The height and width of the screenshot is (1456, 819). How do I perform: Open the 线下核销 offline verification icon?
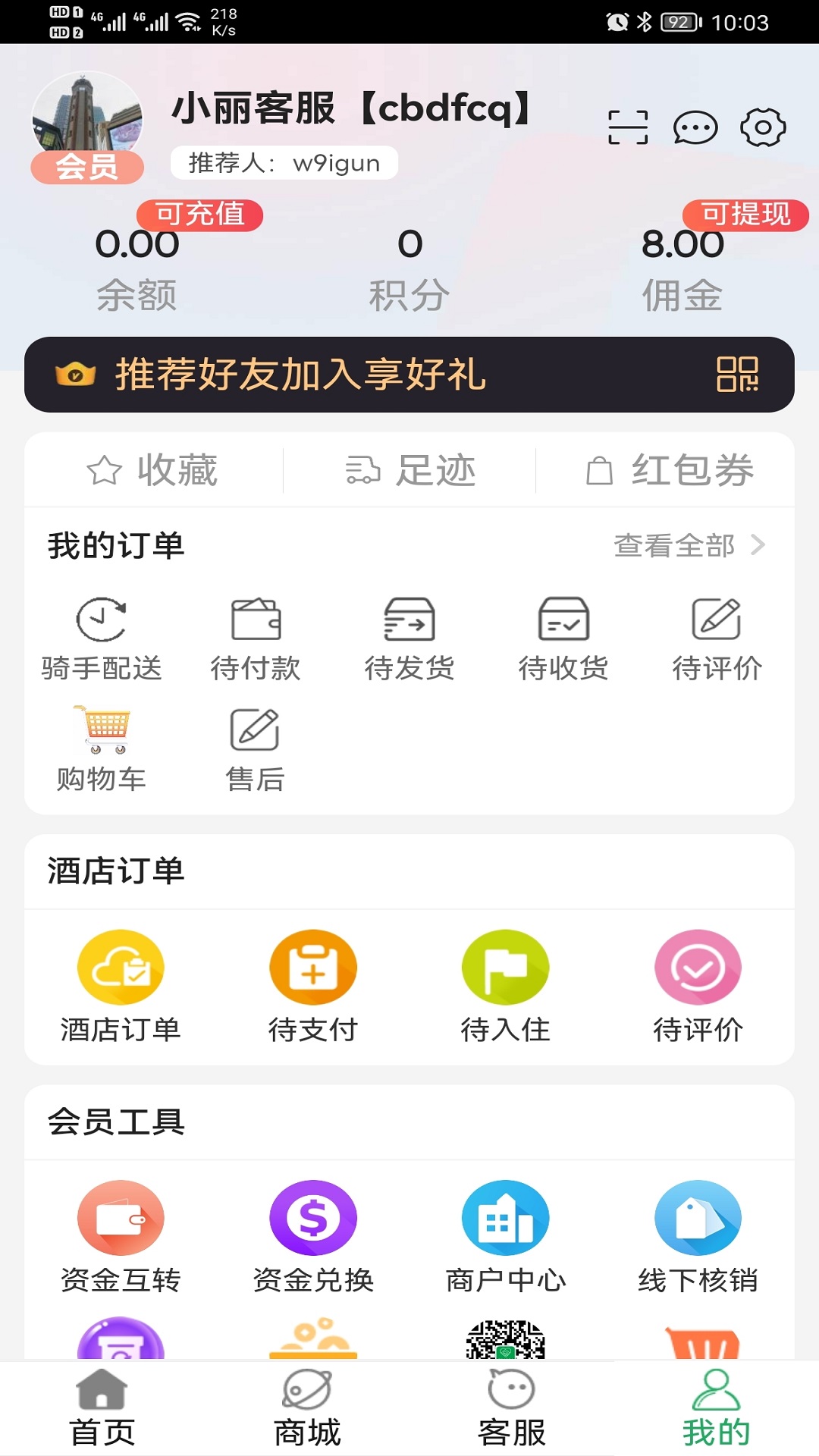click(x=698, y=1217)
